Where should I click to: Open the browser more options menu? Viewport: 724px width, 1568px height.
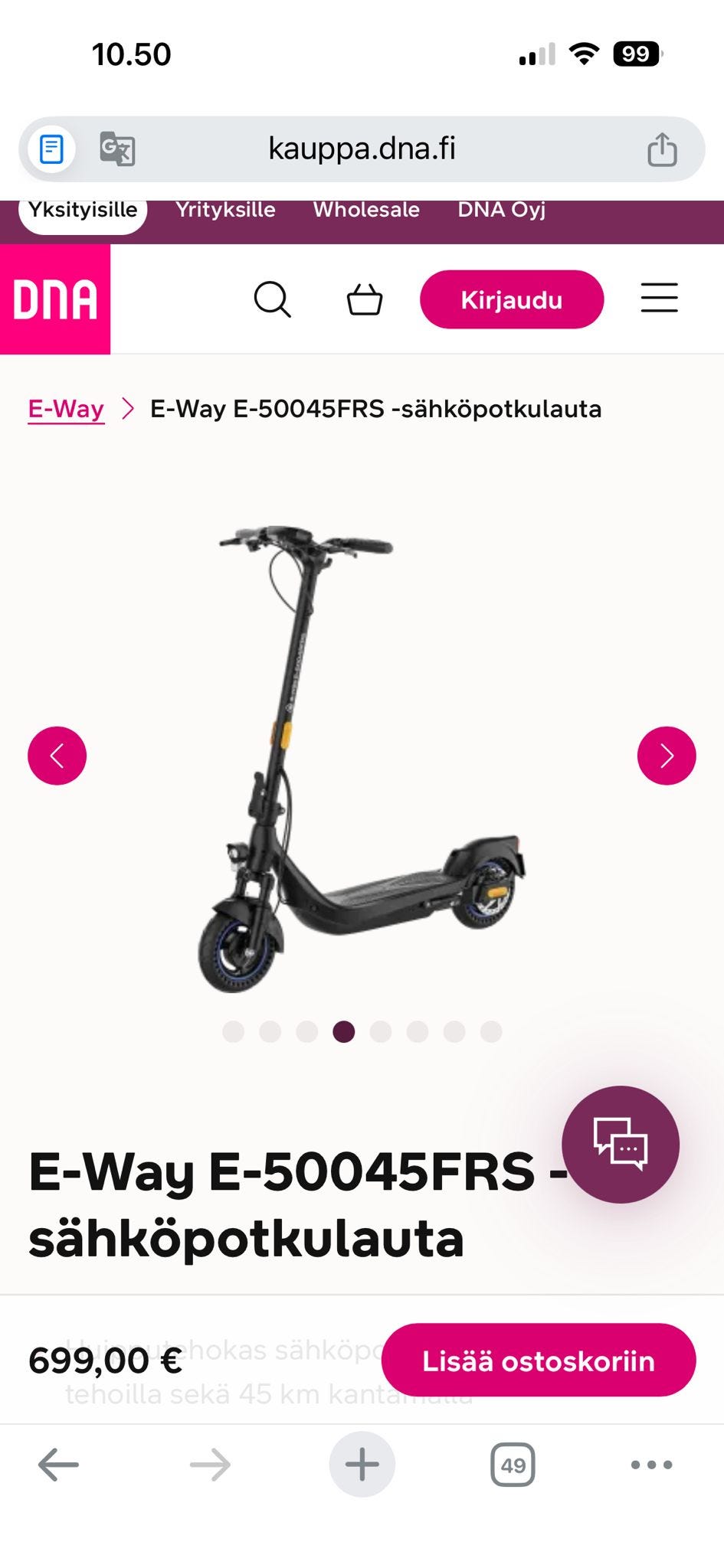pos(651,1465)
